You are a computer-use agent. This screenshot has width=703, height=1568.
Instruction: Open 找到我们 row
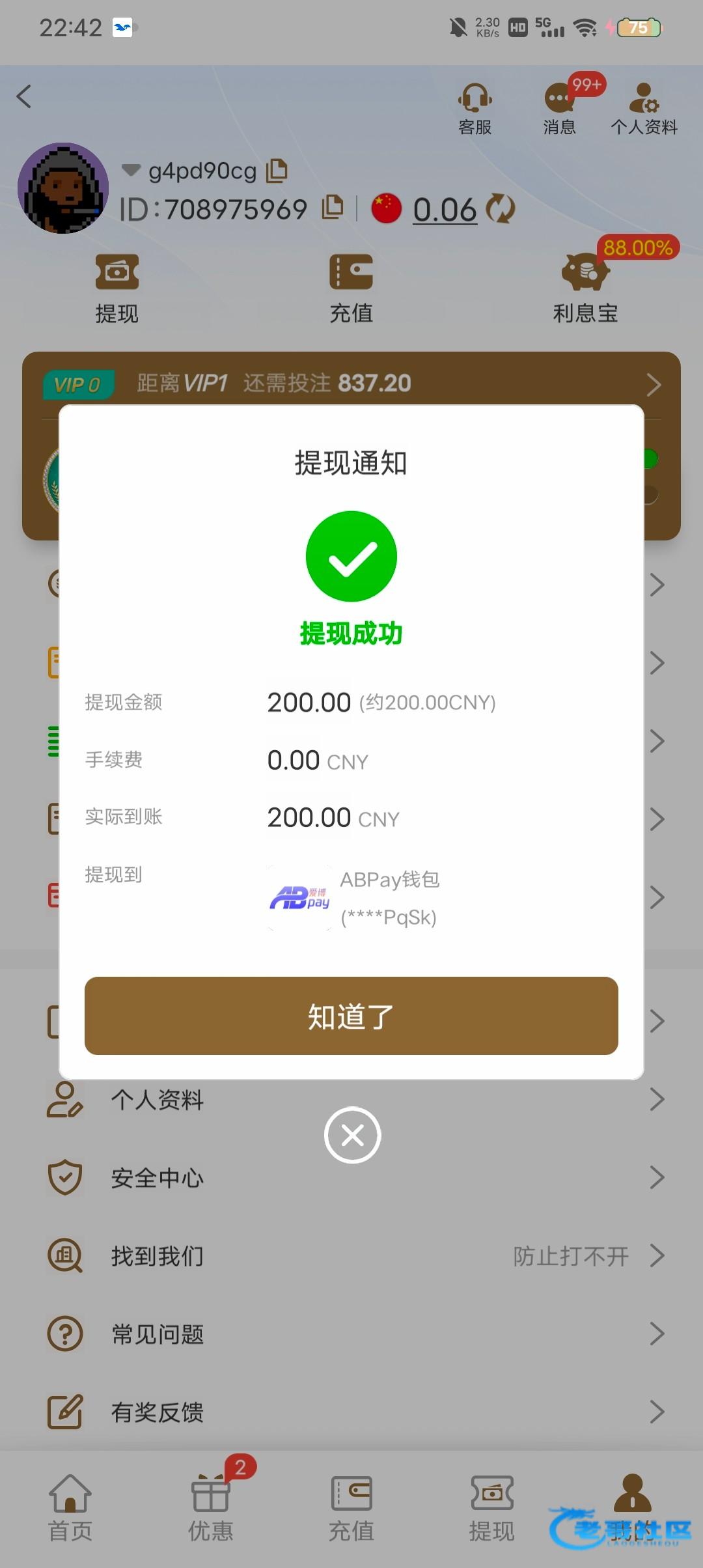click(x=351, y=1255)
